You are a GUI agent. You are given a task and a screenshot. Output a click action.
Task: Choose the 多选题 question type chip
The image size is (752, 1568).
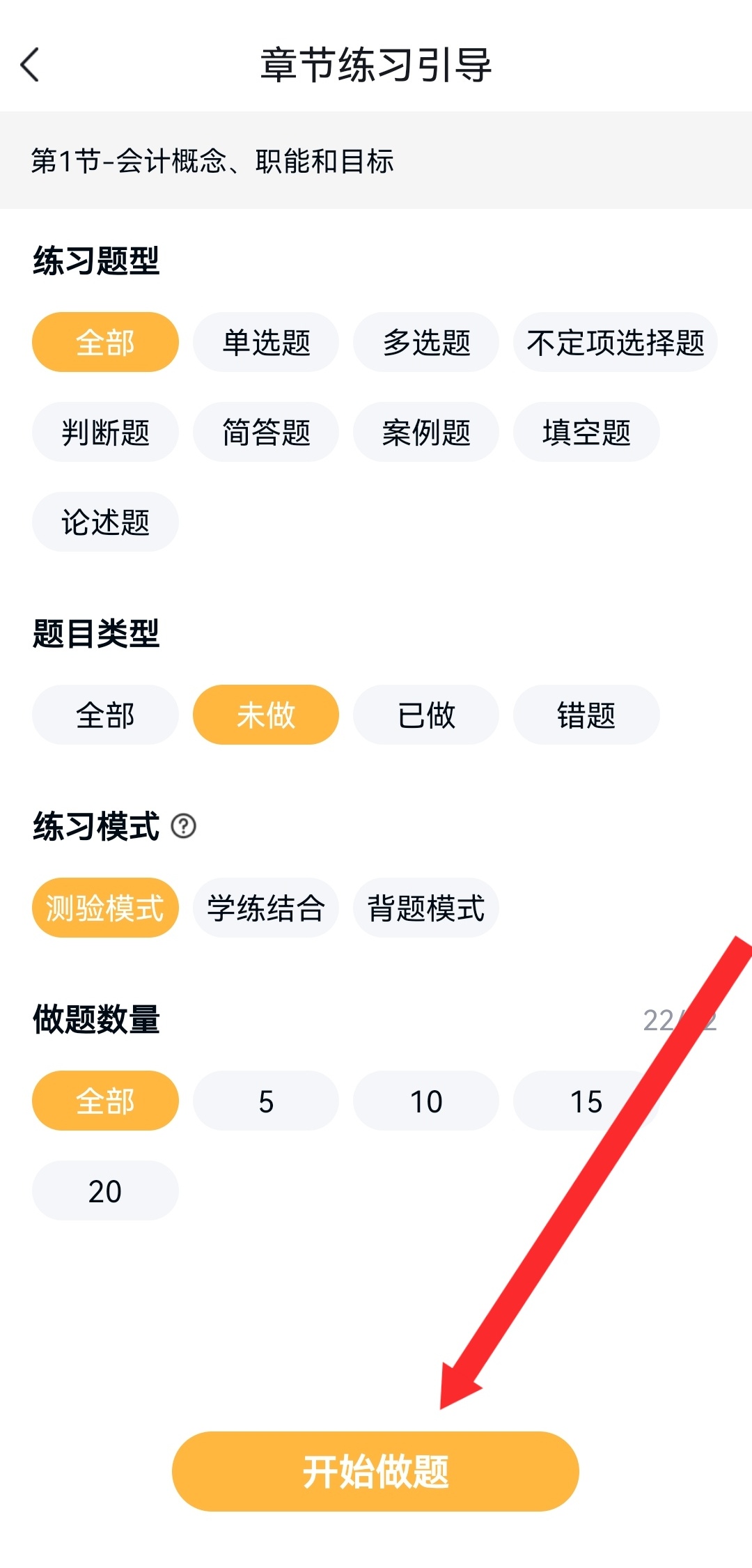[x=426, y=343]
